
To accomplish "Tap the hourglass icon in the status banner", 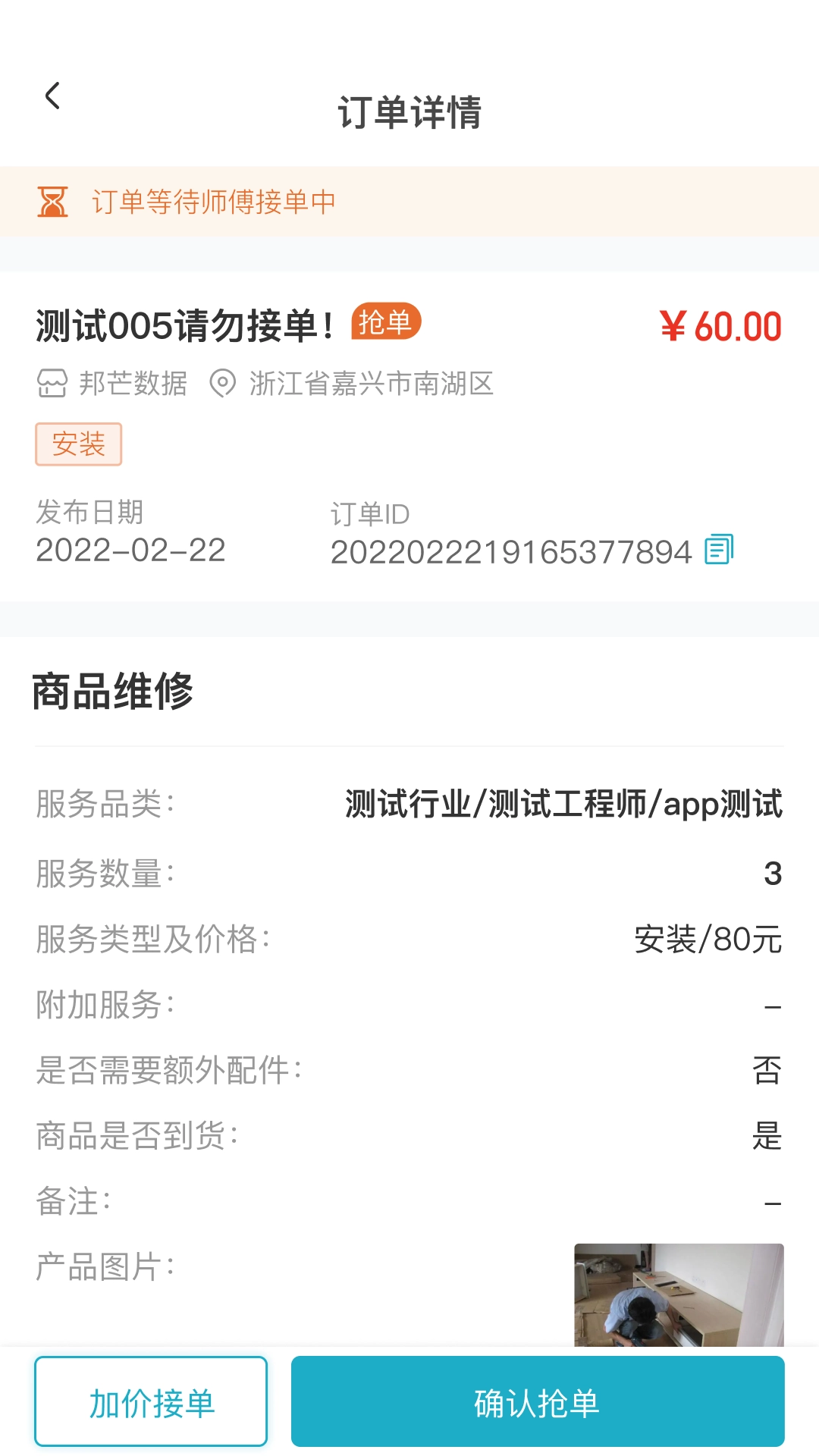I will point(52,202).
